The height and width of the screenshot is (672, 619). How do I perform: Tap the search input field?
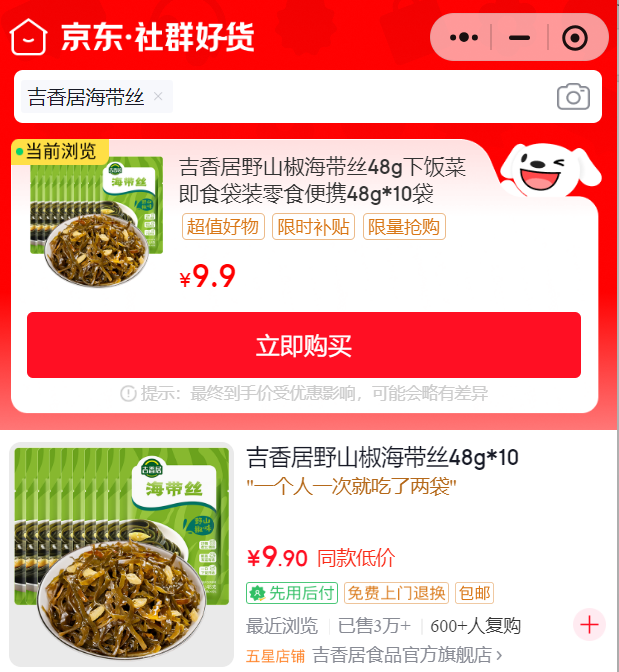(x=308, y=96)
